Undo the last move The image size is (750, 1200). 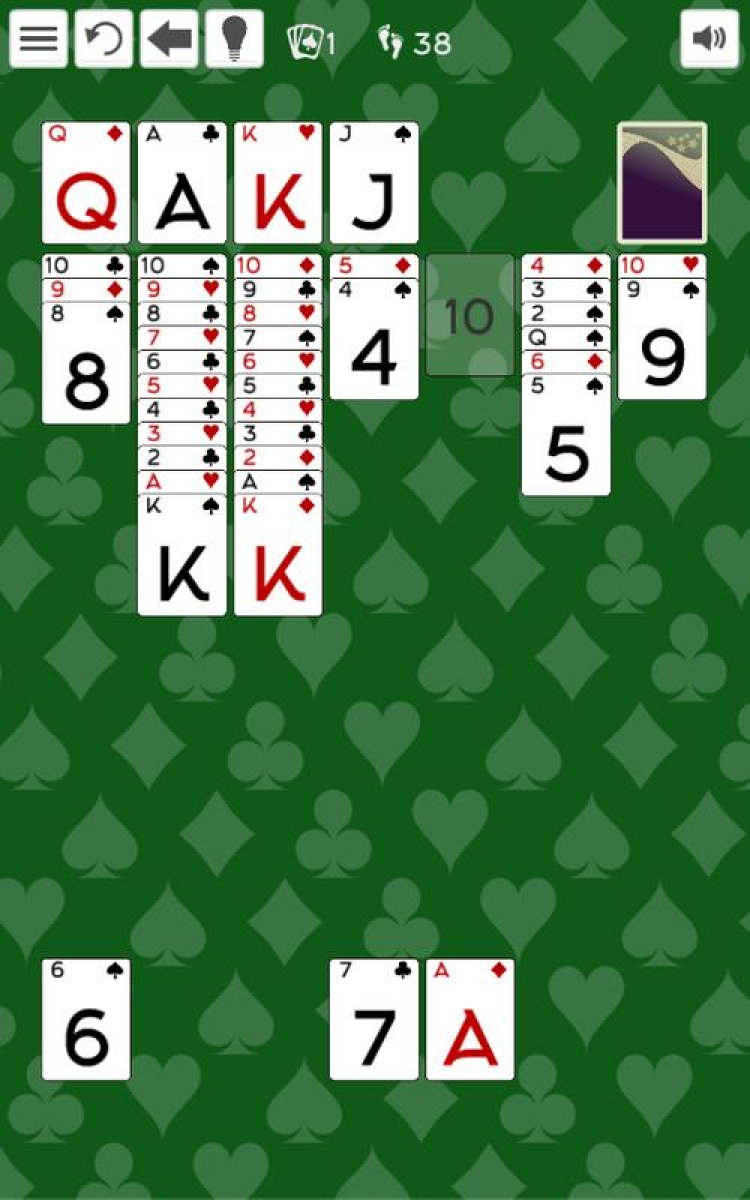coord(169,39)
